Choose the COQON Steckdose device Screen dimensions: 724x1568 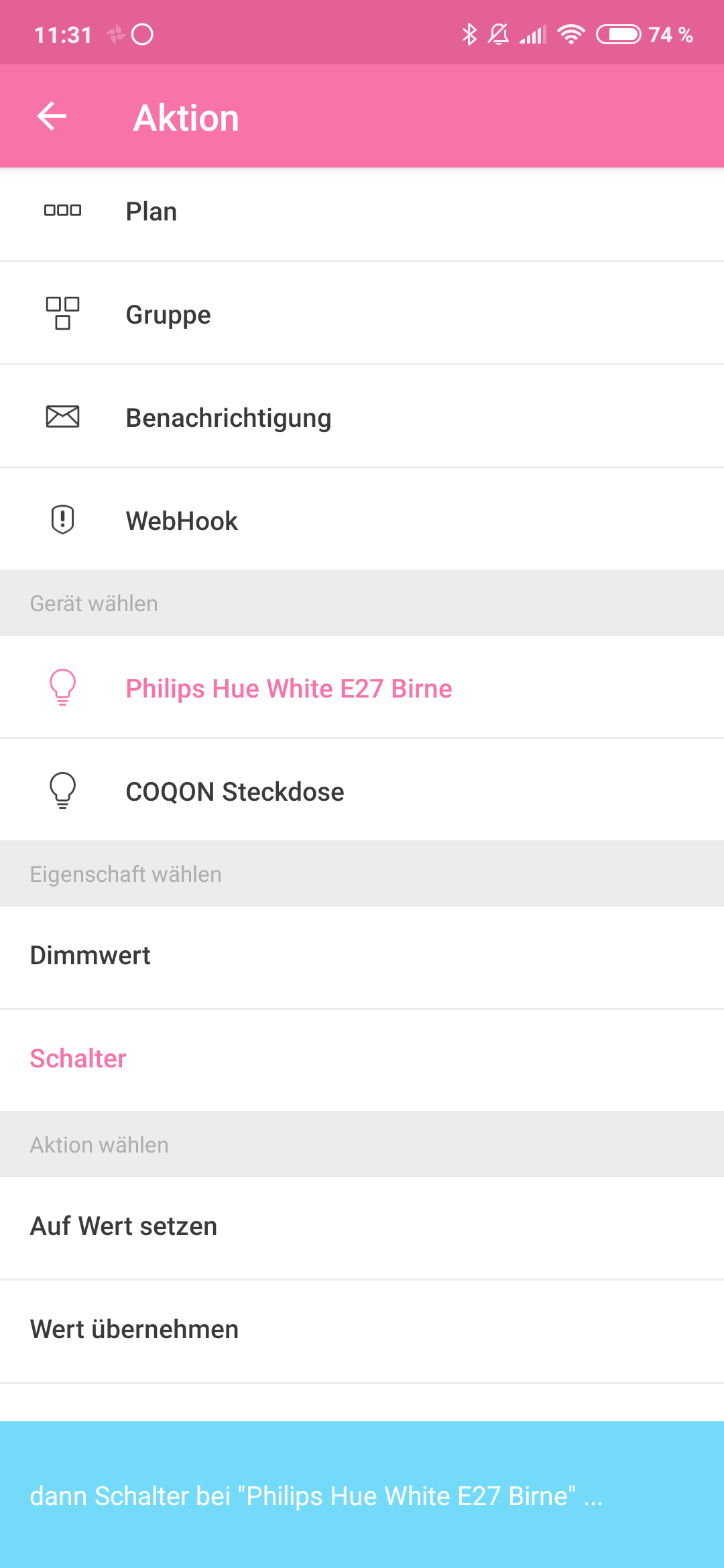[x=362, y=791]
